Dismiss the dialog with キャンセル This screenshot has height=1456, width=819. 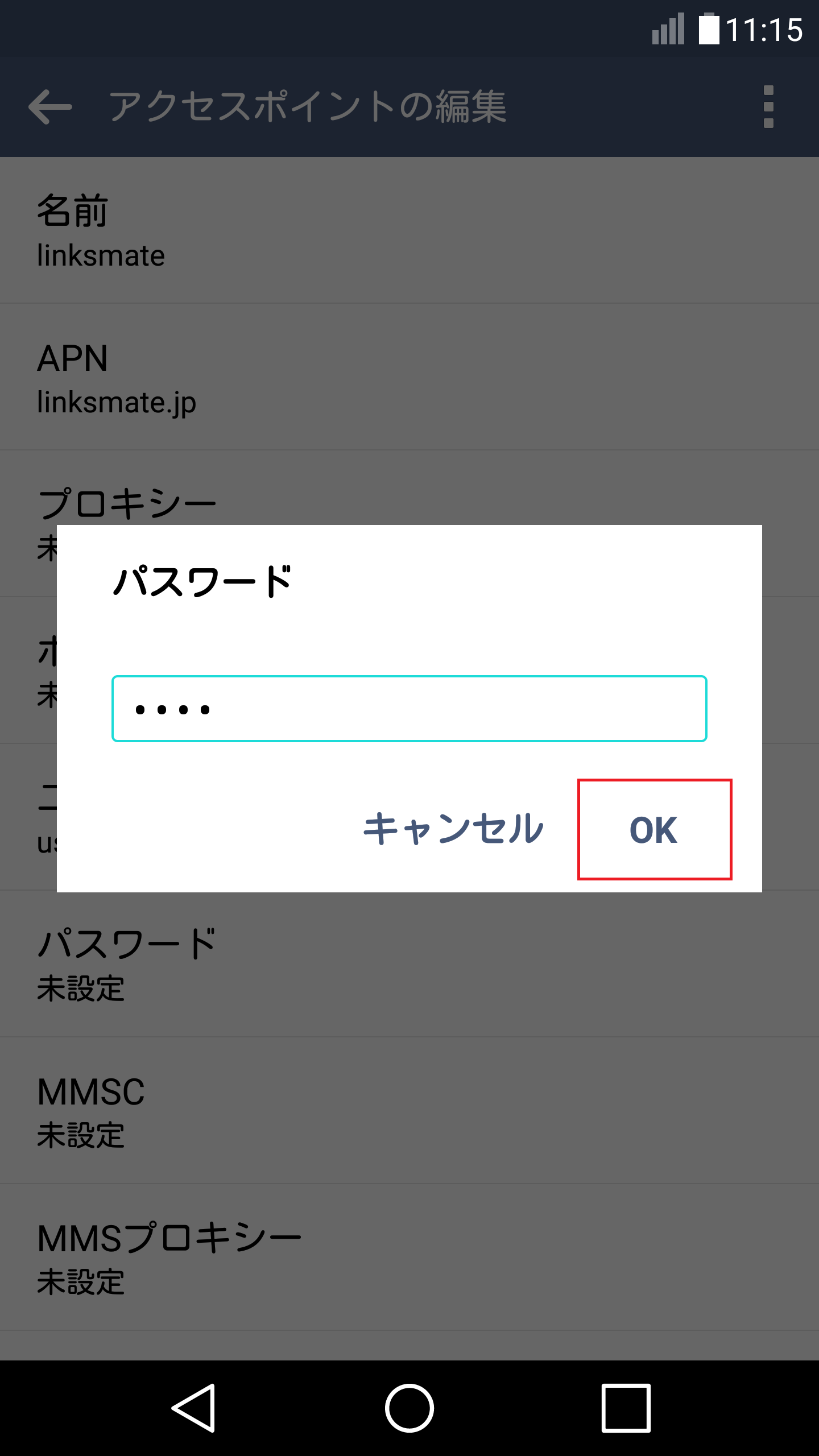pos(453,828)
